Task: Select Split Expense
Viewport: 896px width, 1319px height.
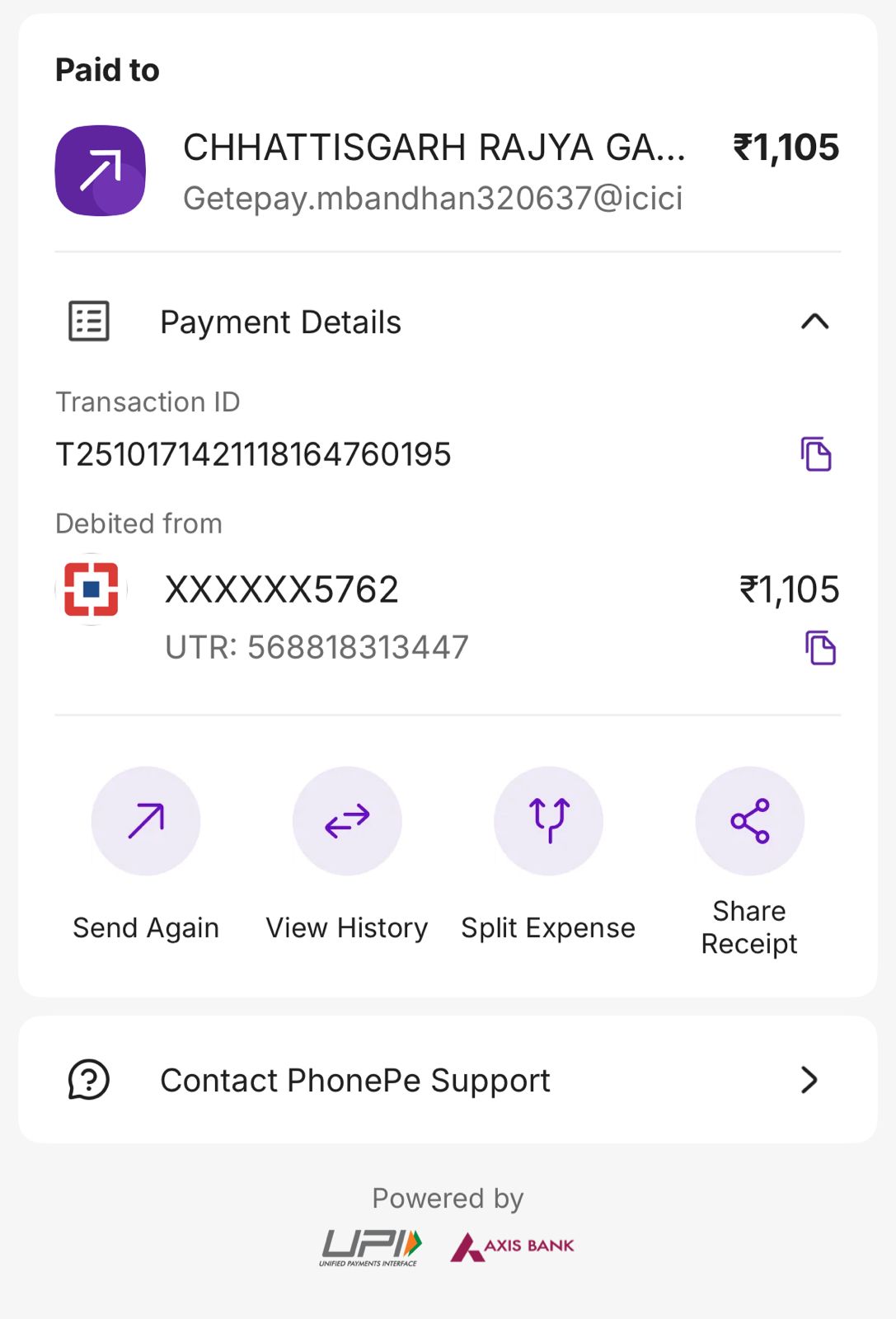Action: (x=548, y=821)
